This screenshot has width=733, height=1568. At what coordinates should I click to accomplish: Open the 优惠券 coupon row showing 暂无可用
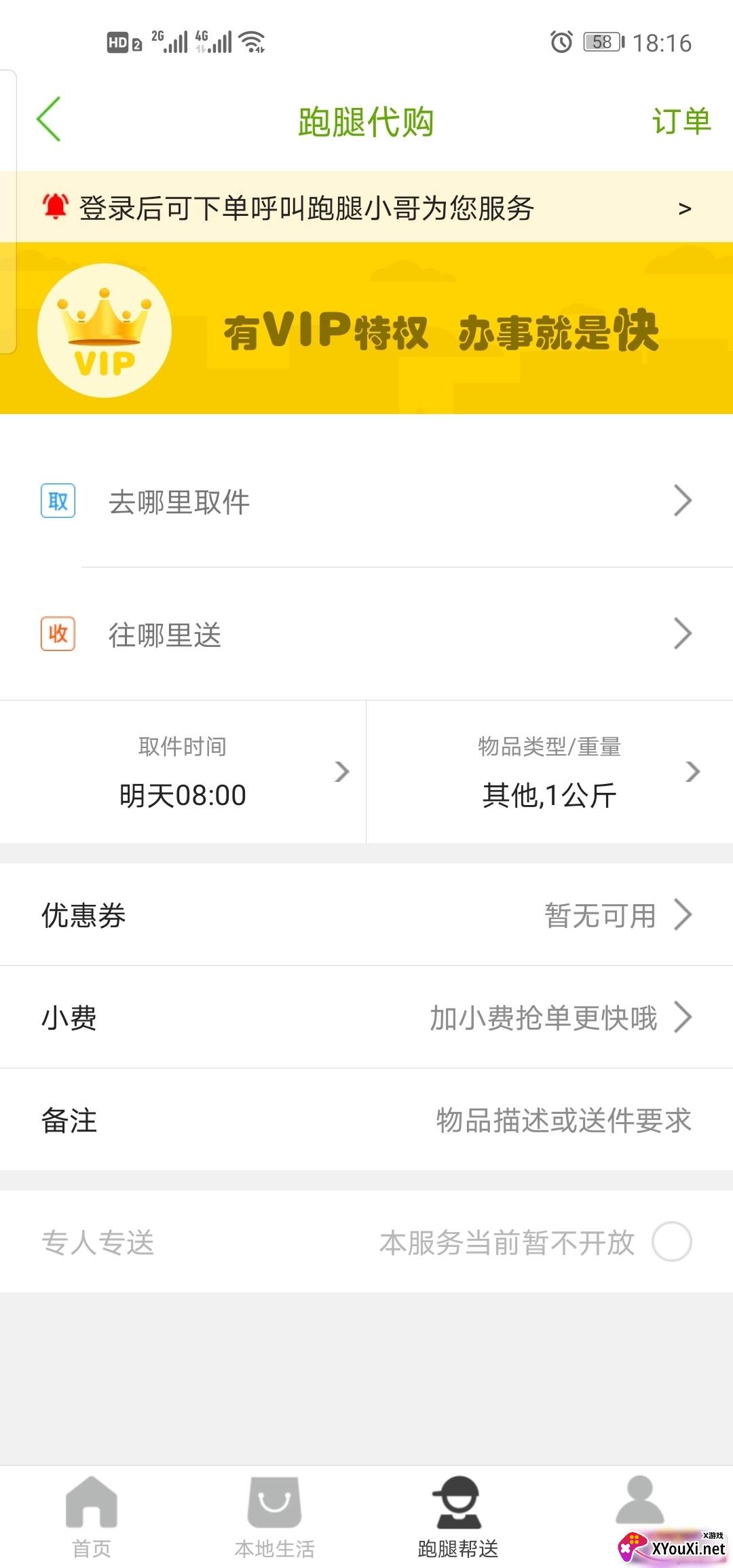click(x=366, y=915)
